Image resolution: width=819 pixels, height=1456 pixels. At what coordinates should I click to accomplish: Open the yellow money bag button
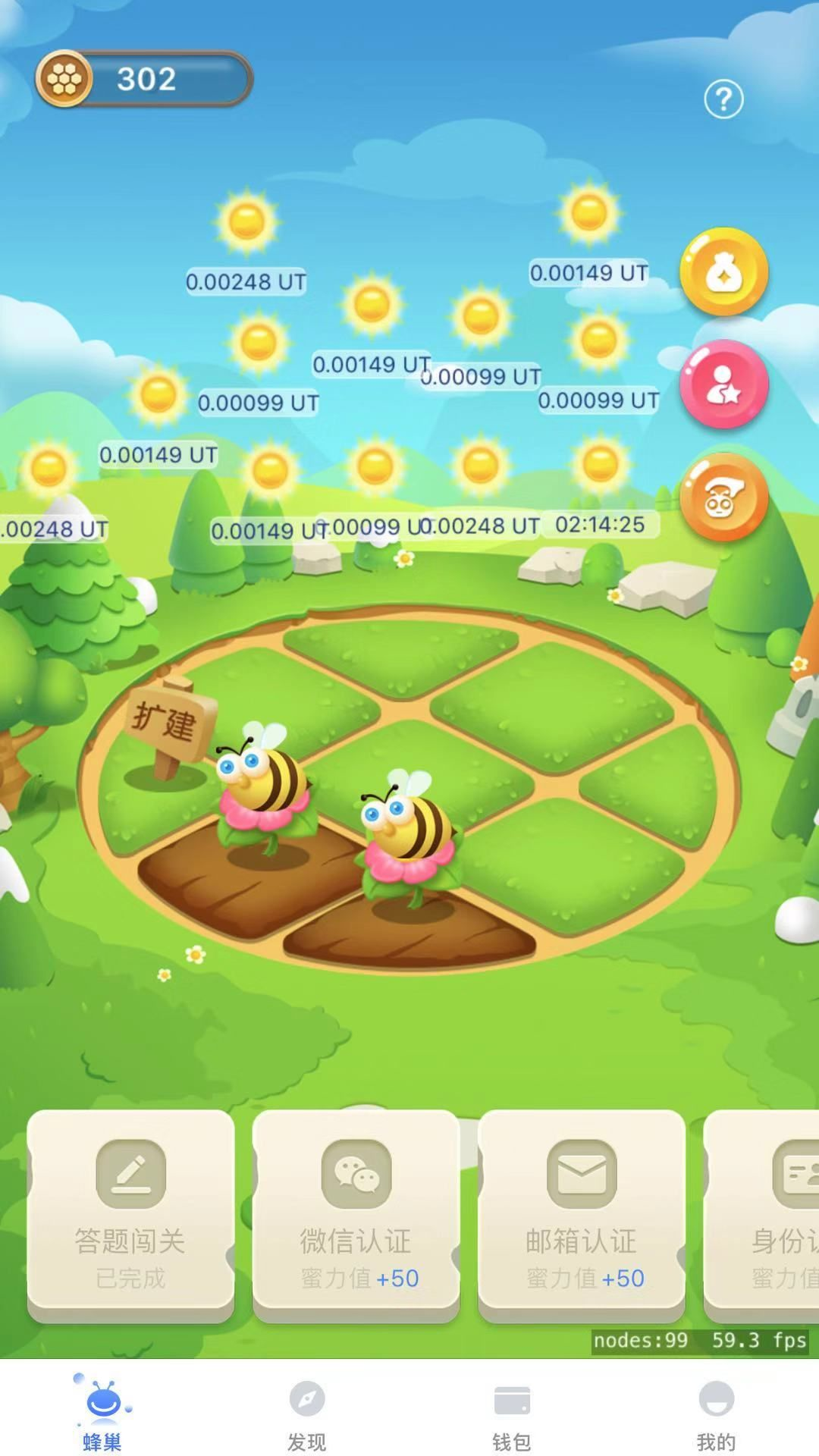tap(723, 272)
